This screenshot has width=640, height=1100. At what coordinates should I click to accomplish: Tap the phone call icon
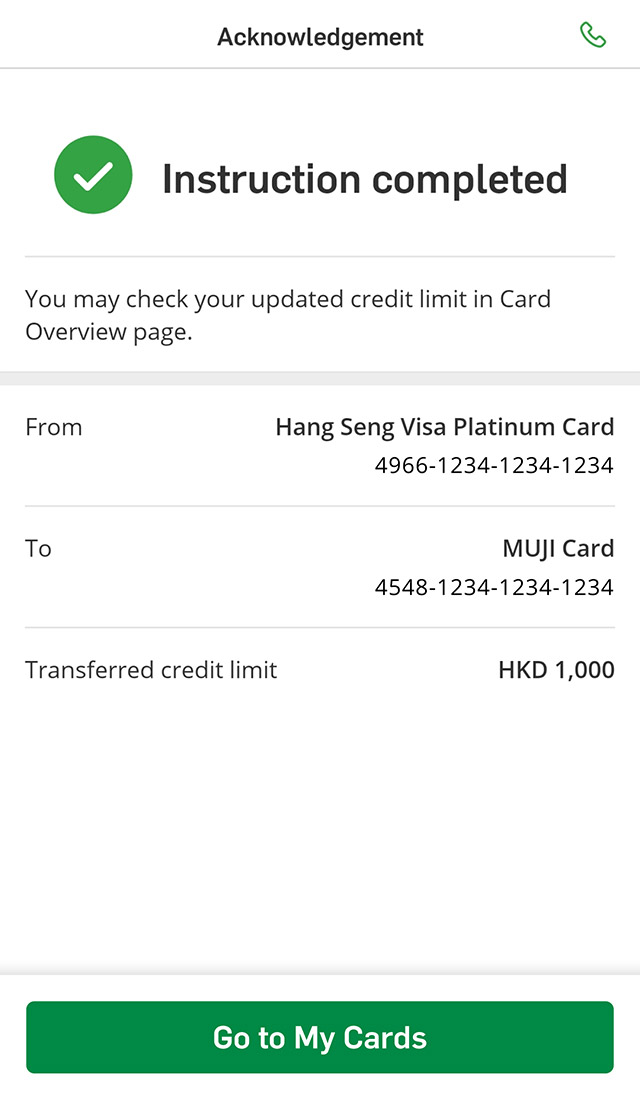pos(593,36)
